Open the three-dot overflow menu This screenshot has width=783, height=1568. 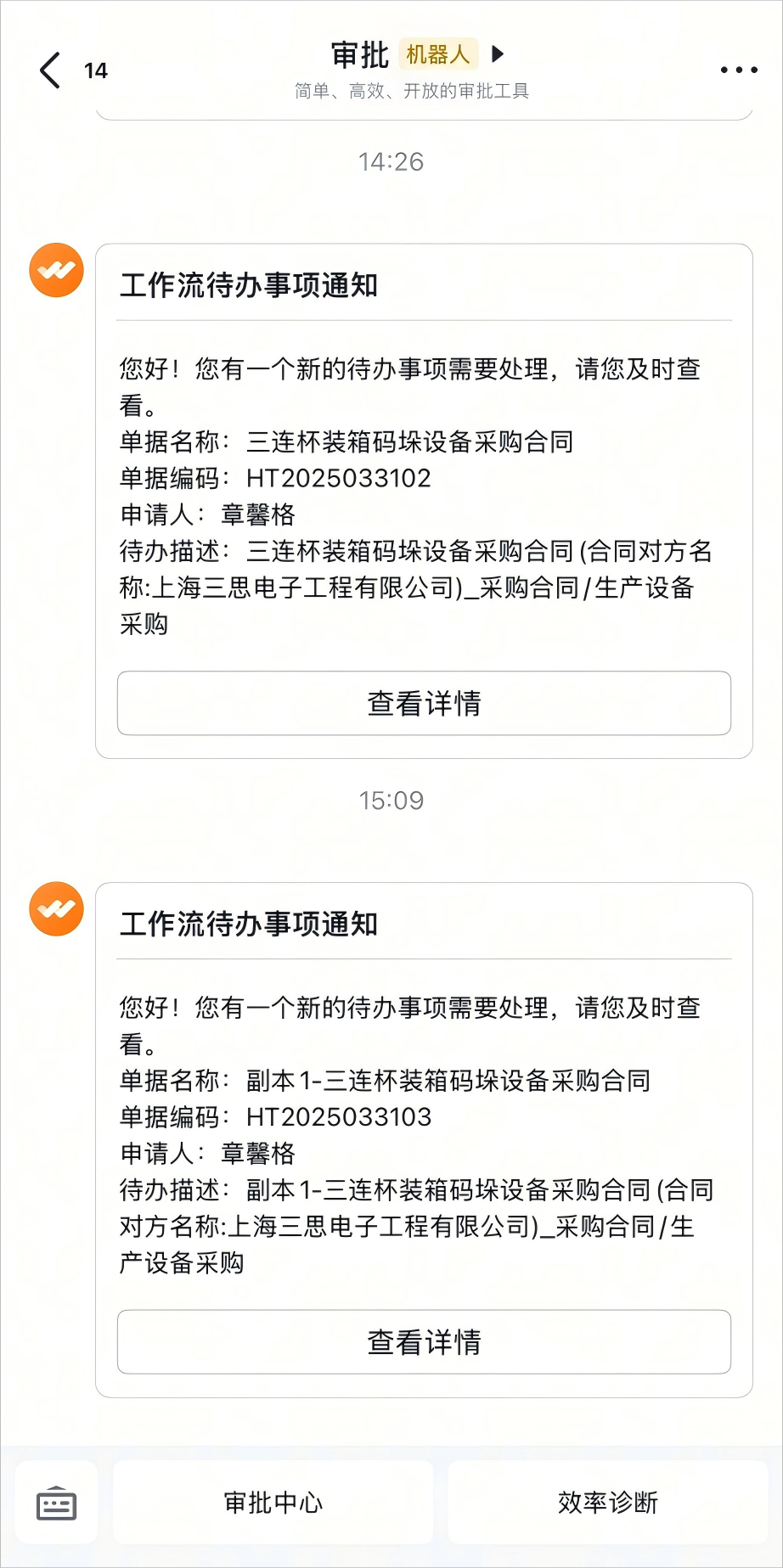(738, 70)
